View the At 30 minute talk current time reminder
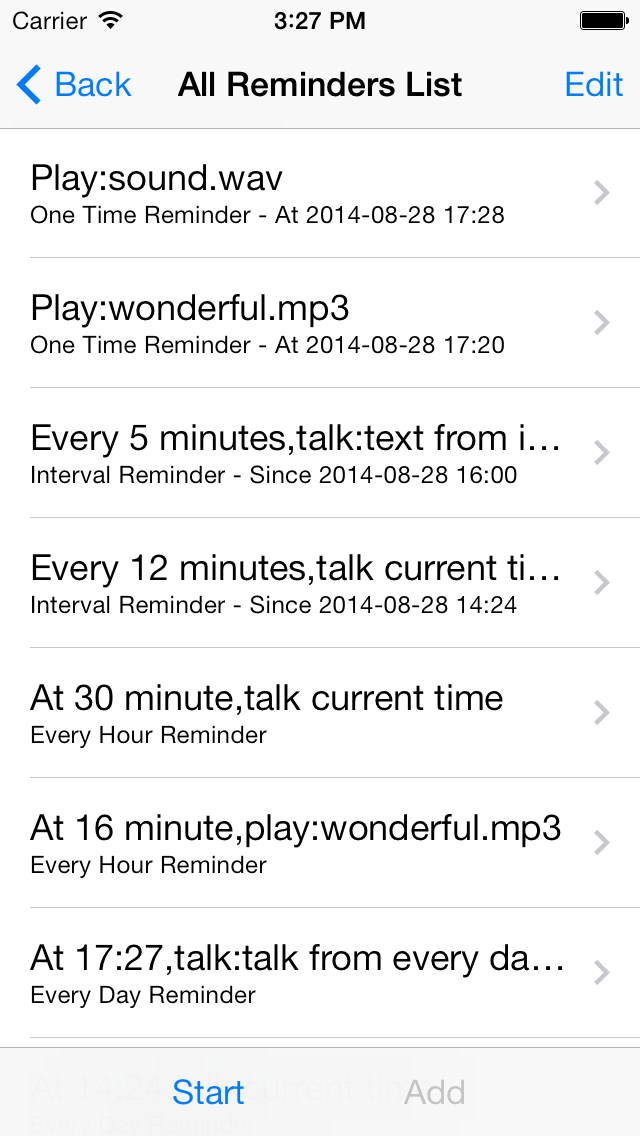Screen dimensions: 640x1136 pyautogui.click(x=320, y=713)
